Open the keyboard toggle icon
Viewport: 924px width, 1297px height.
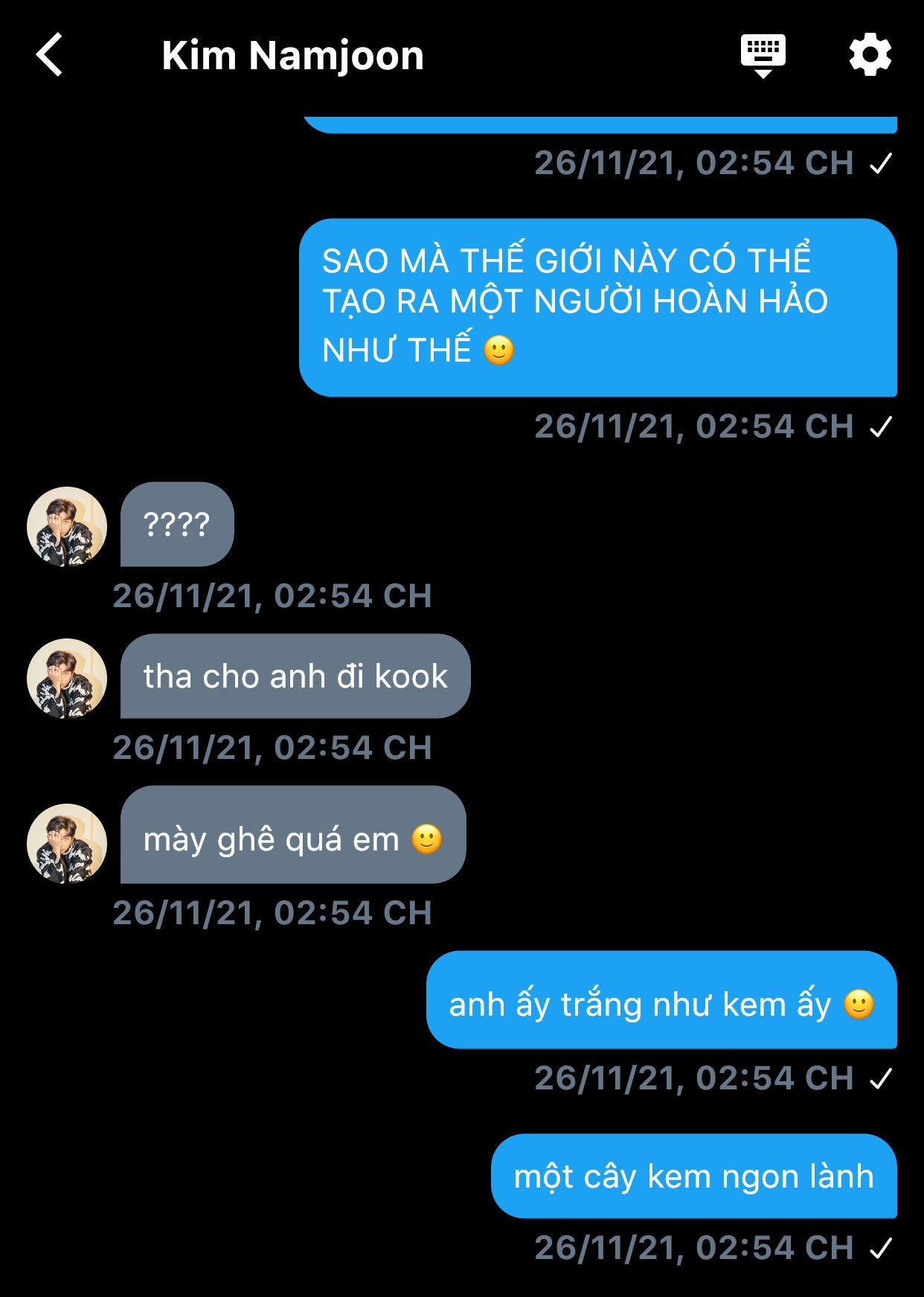click(763, 55)
